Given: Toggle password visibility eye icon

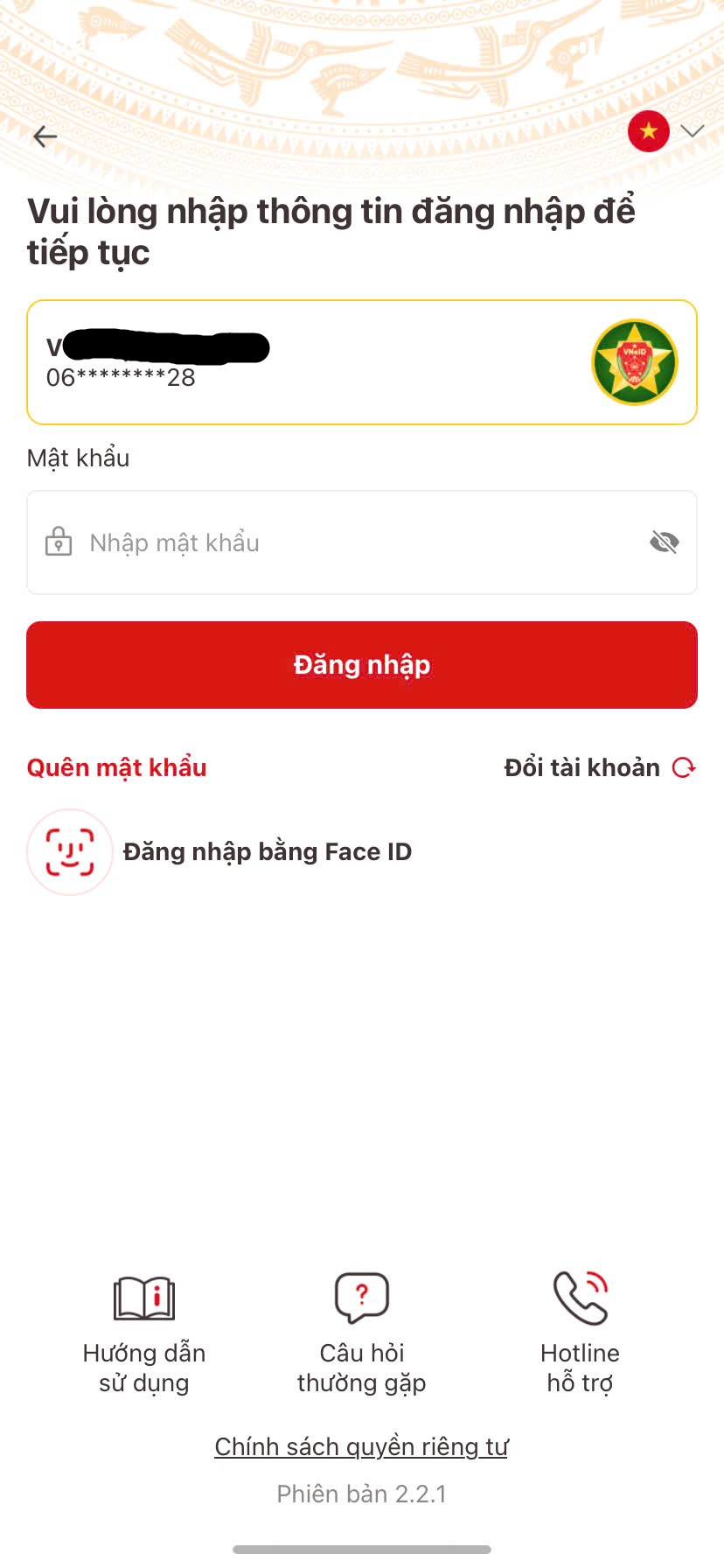Looking at the screenshot, I should [x=665, y=542].
